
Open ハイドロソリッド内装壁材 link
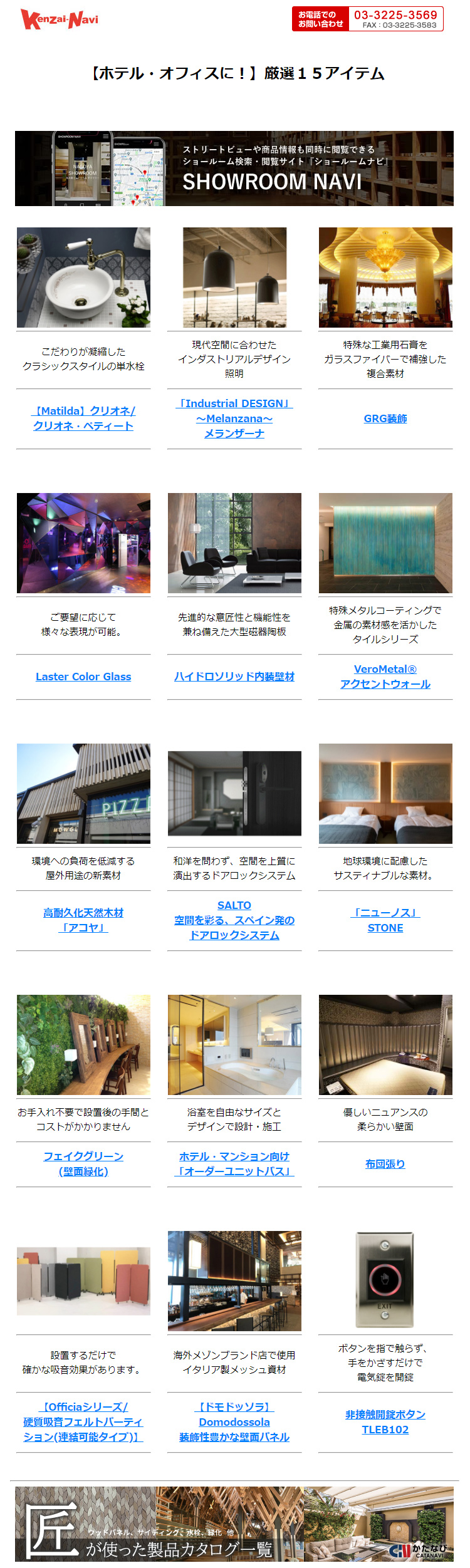coord(234,677)
